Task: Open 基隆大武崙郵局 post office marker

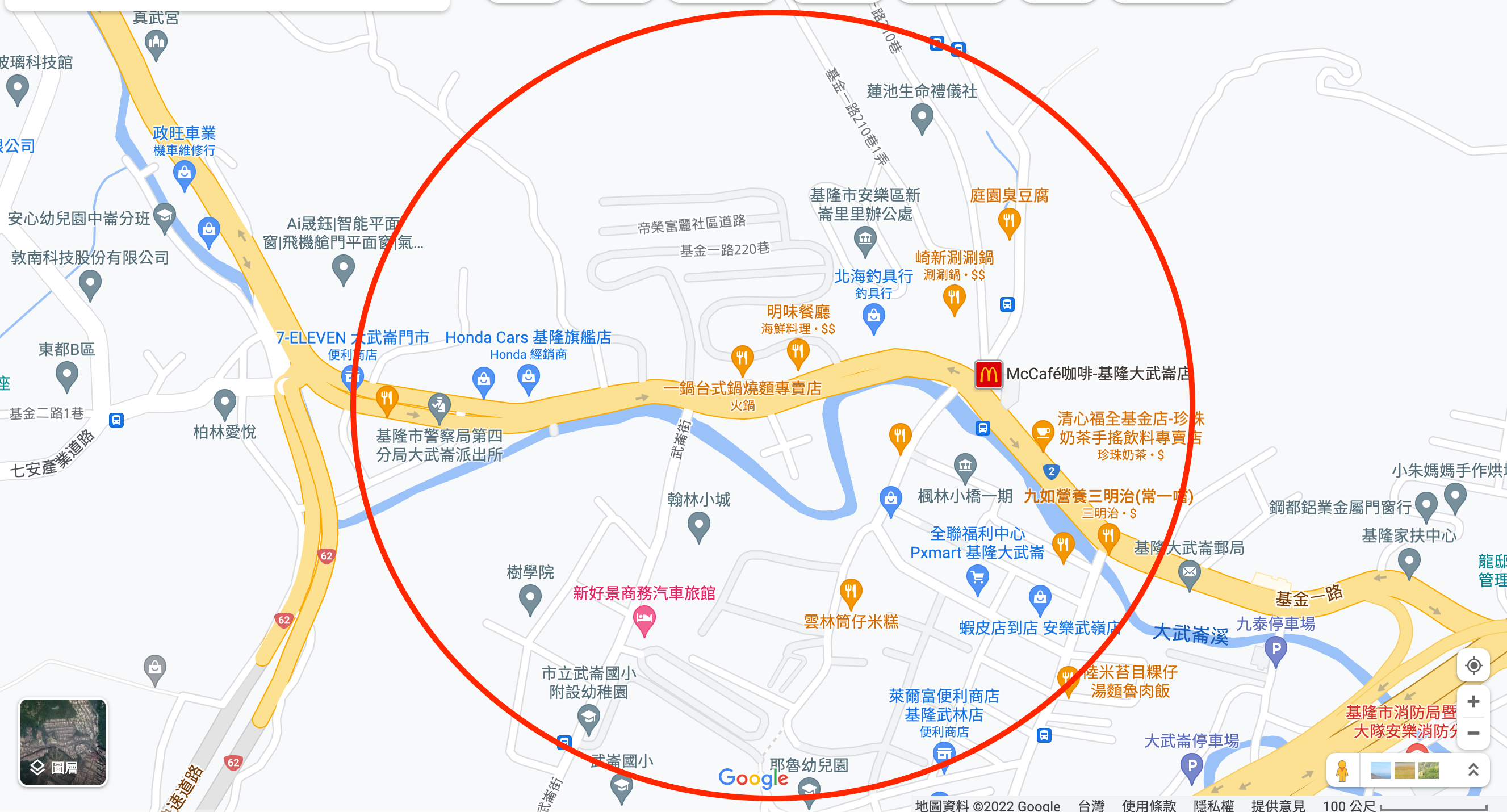Action: pyautogui.click(x=1190, y=572)
